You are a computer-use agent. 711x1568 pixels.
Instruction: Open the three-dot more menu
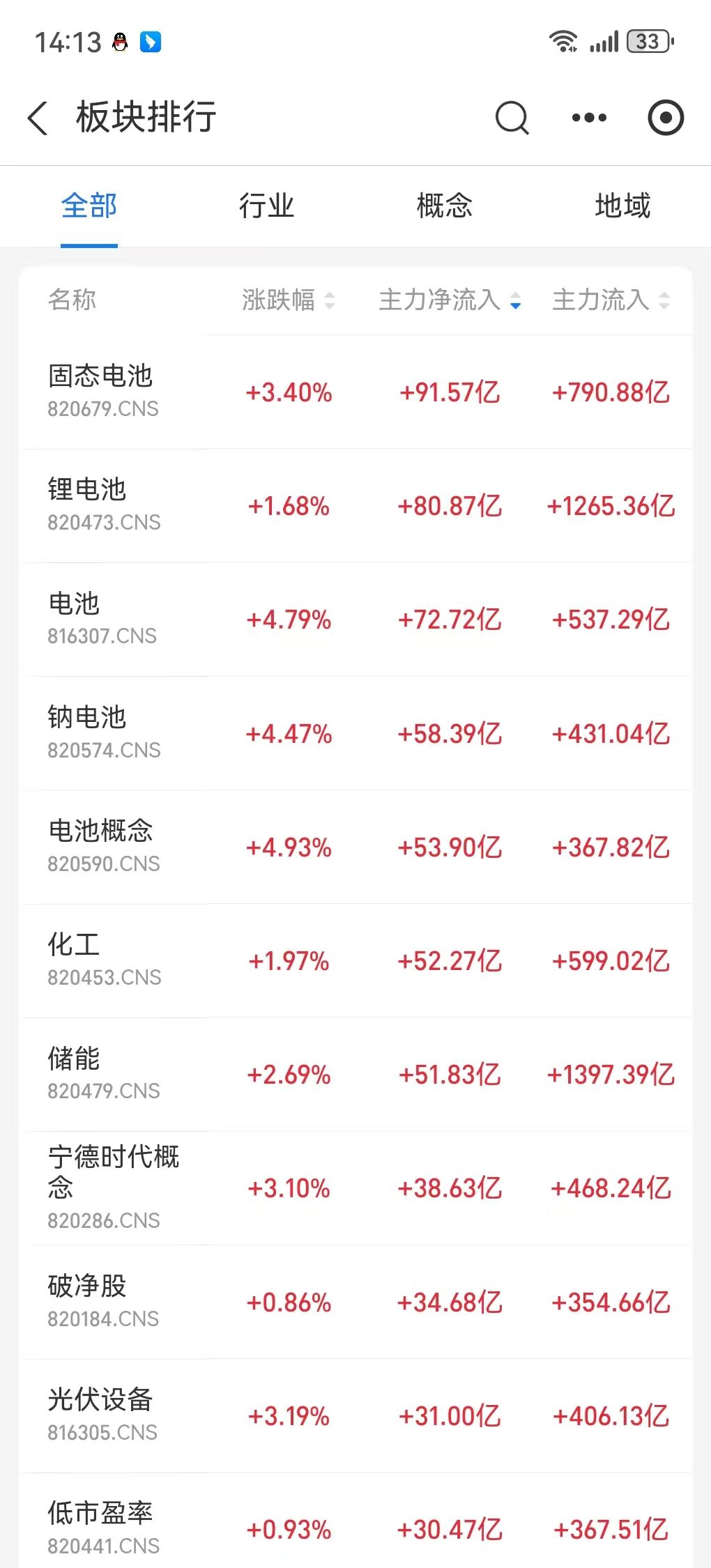coord(589,117)
